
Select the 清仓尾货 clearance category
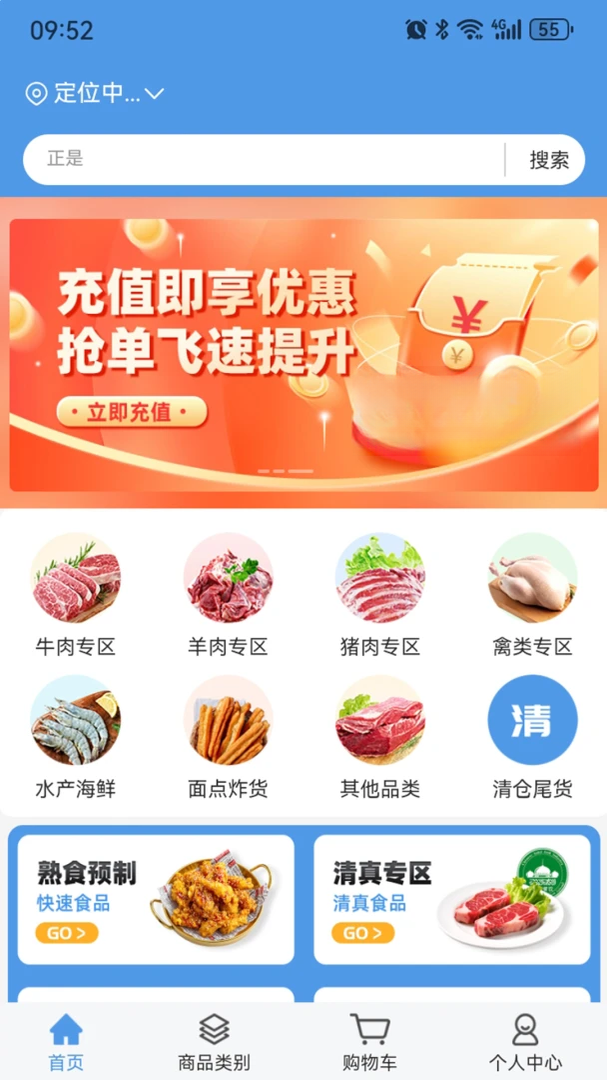coord(533,737)
